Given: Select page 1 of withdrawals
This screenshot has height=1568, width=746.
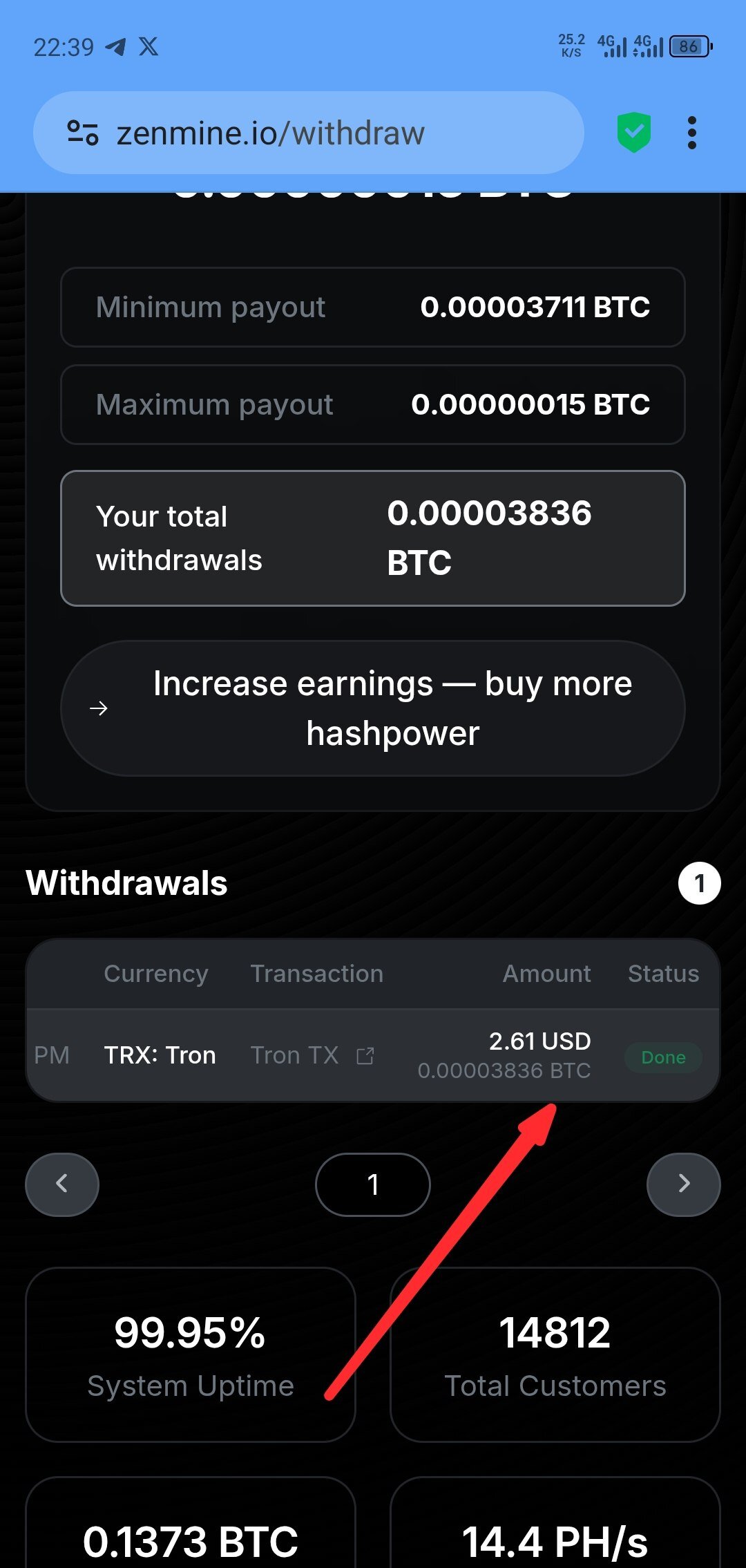Looking at the screenshot, I should tap(373, 1184).
